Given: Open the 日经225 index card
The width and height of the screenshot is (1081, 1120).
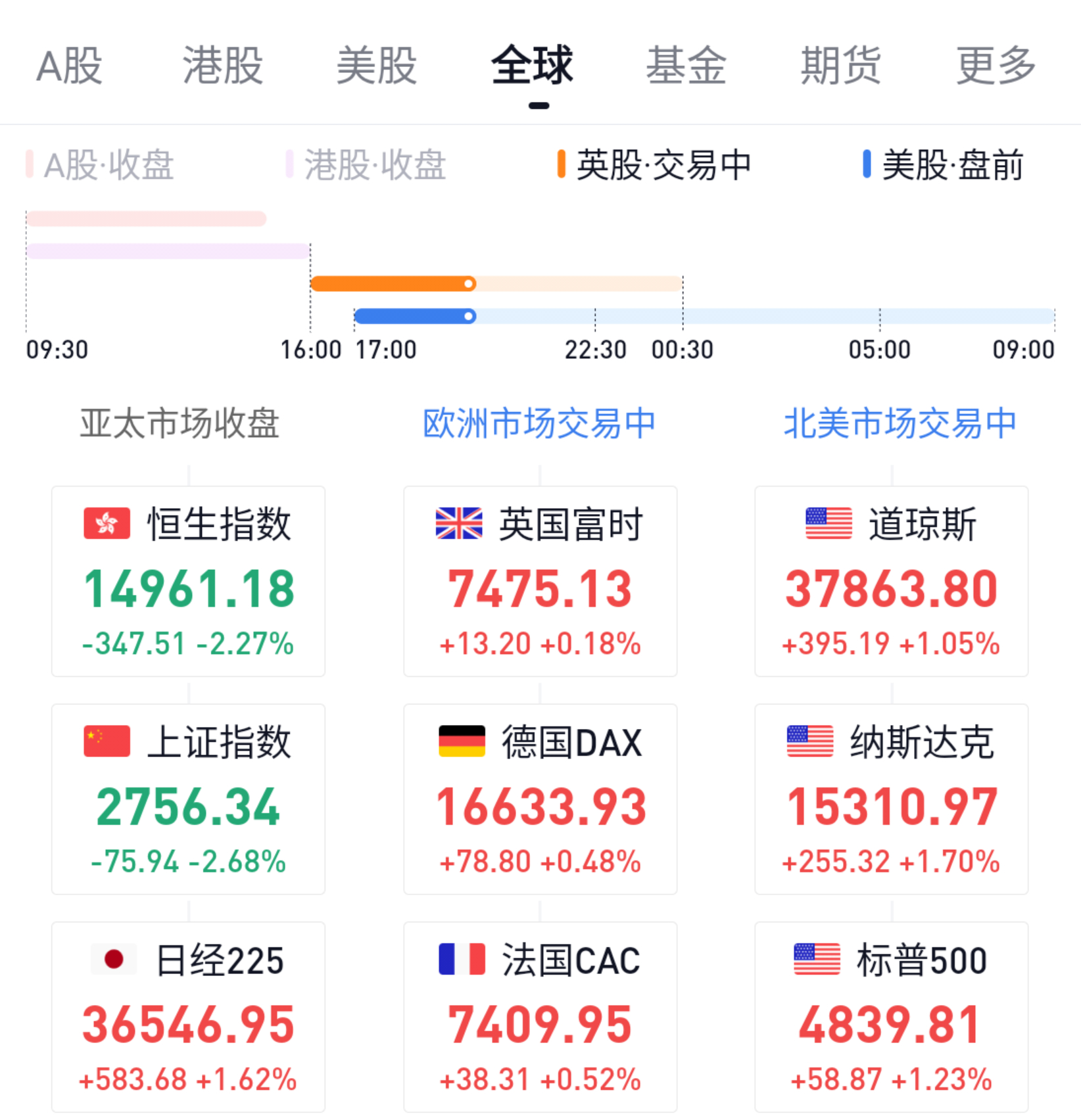Looking at the screenshot, I should [188, 1017].
